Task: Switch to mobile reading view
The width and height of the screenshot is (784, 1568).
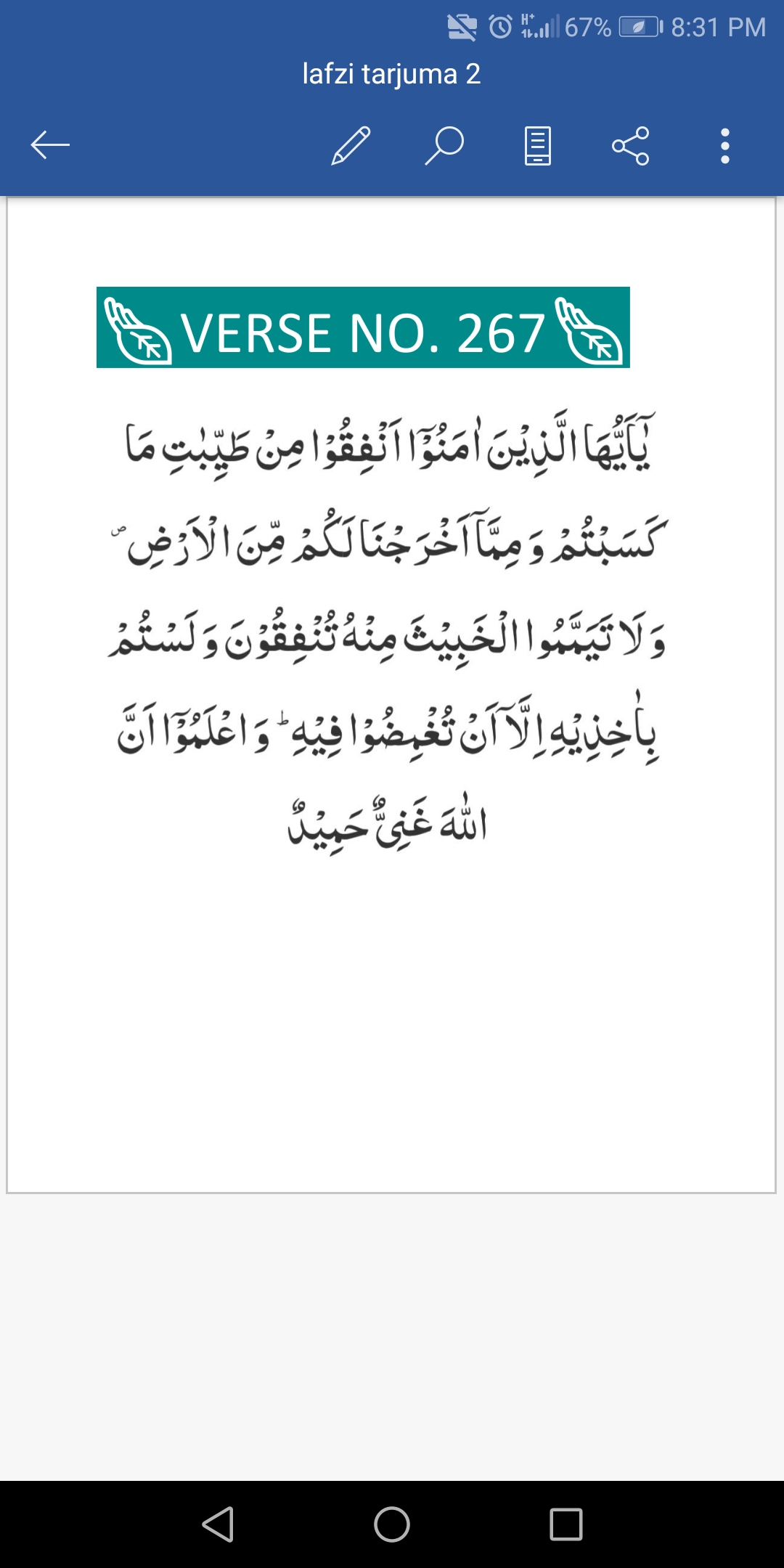Action: pos(538,145)
